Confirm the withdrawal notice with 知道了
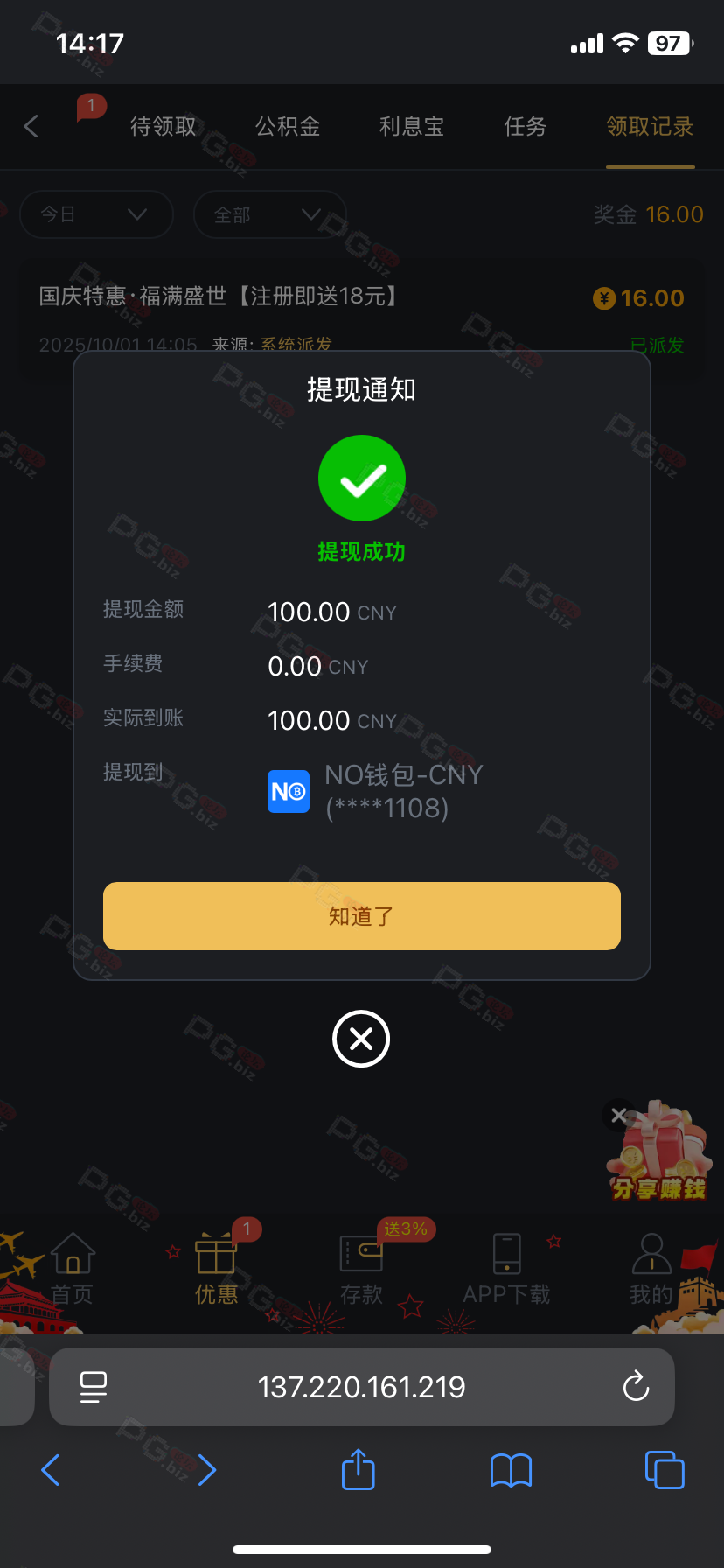724x1568 pixels. (361, 916)
